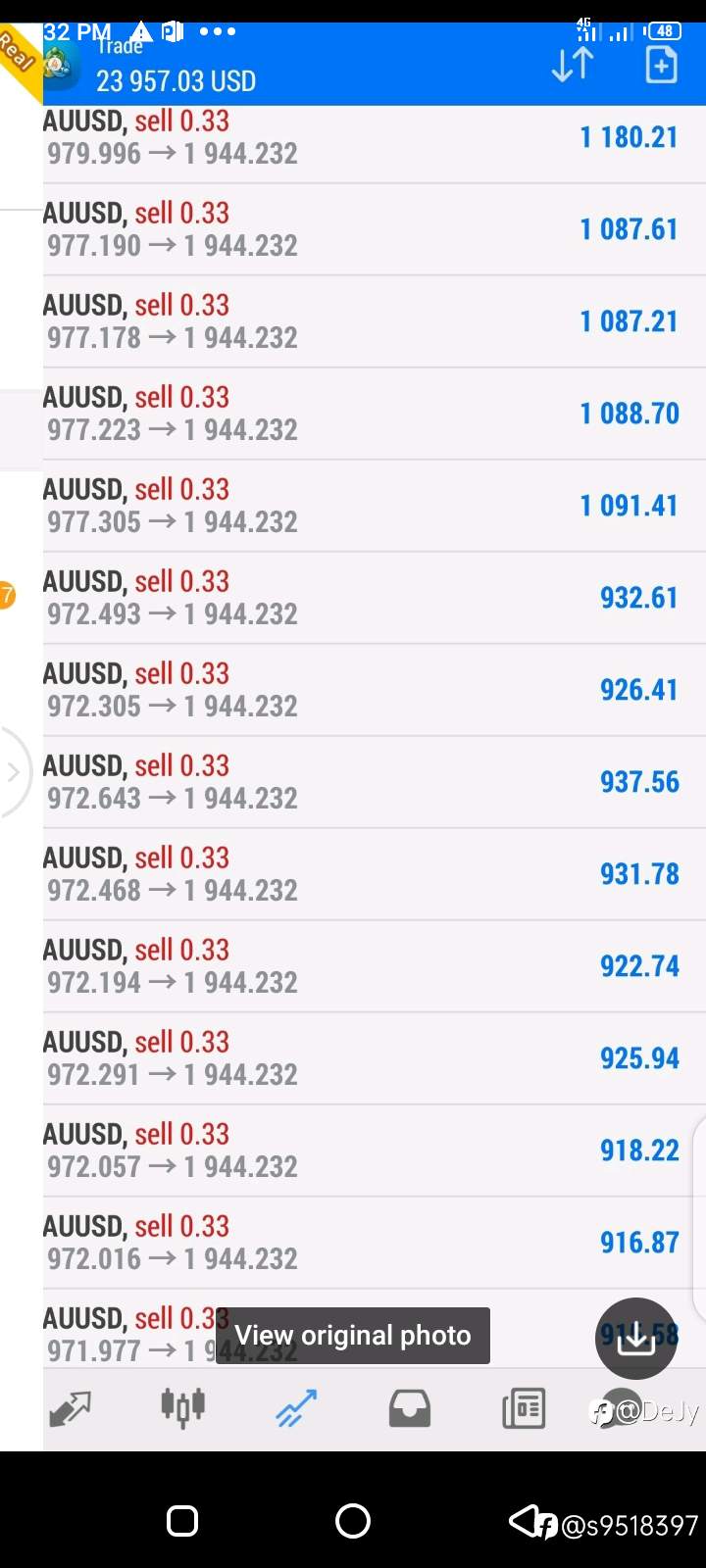Navigate back with the system back button

point(523,1521)
